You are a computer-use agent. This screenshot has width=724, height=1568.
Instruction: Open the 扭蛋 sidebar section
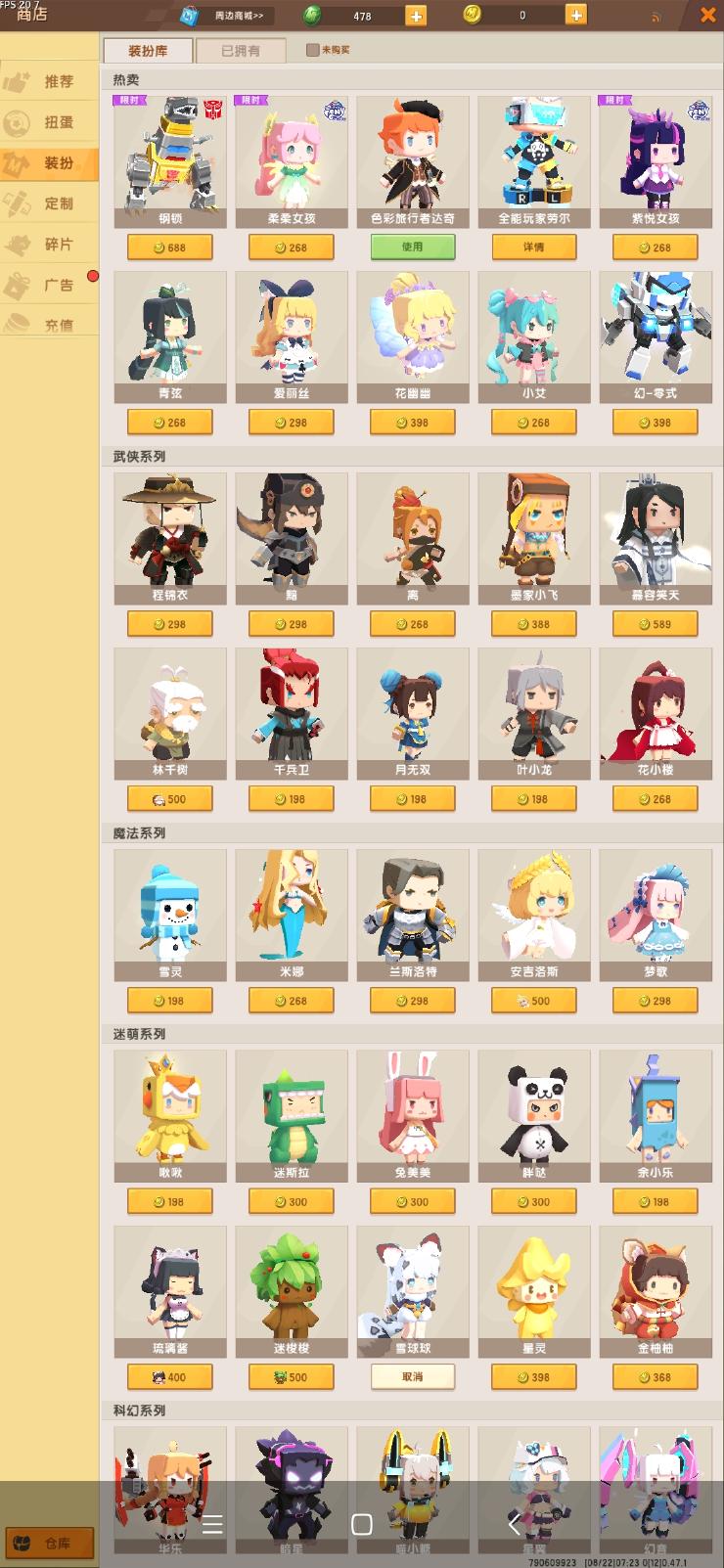(49, 123)
